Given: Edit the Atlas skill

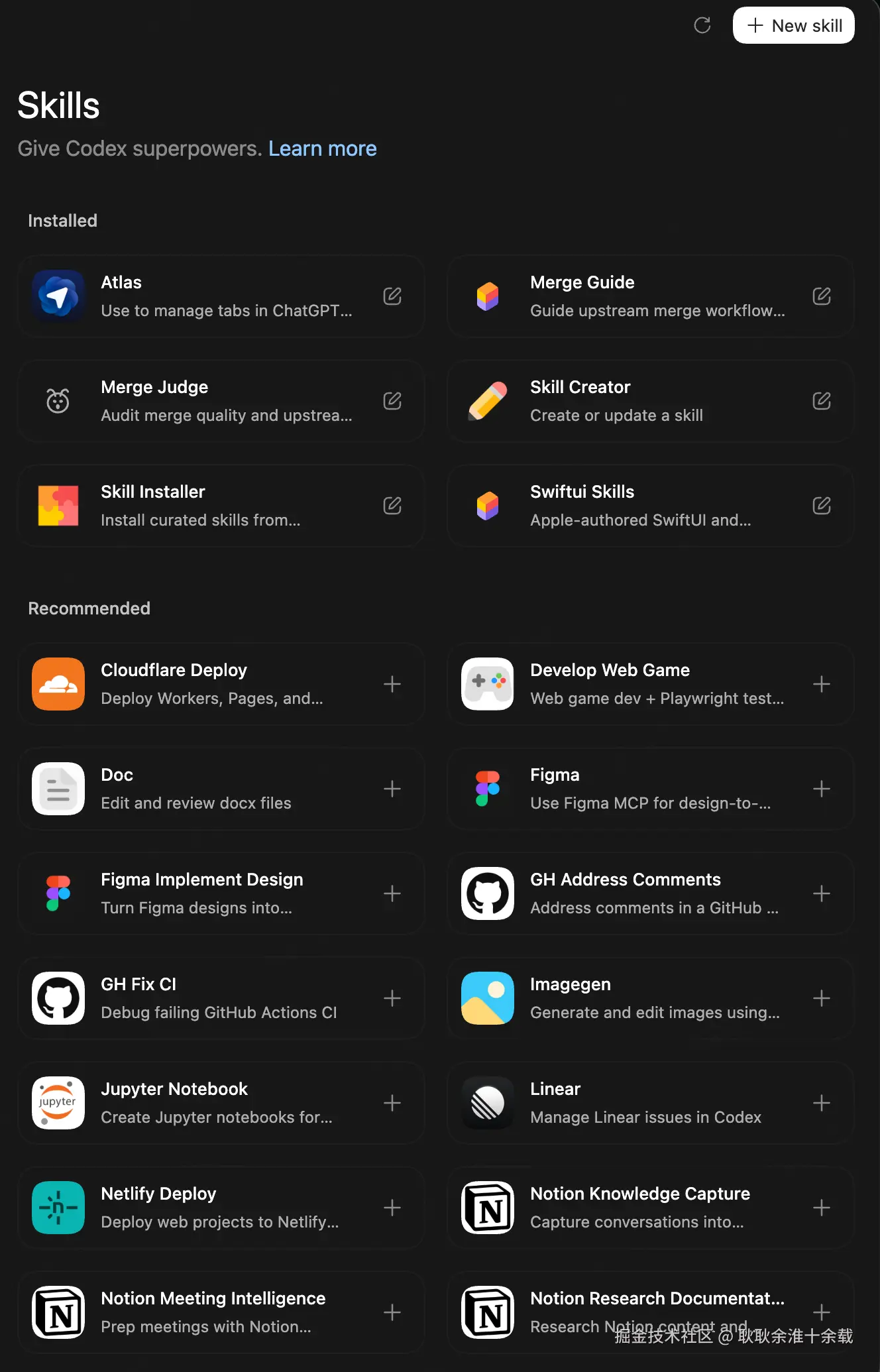Looking at the screenshot, I should (x=392, y=296).
